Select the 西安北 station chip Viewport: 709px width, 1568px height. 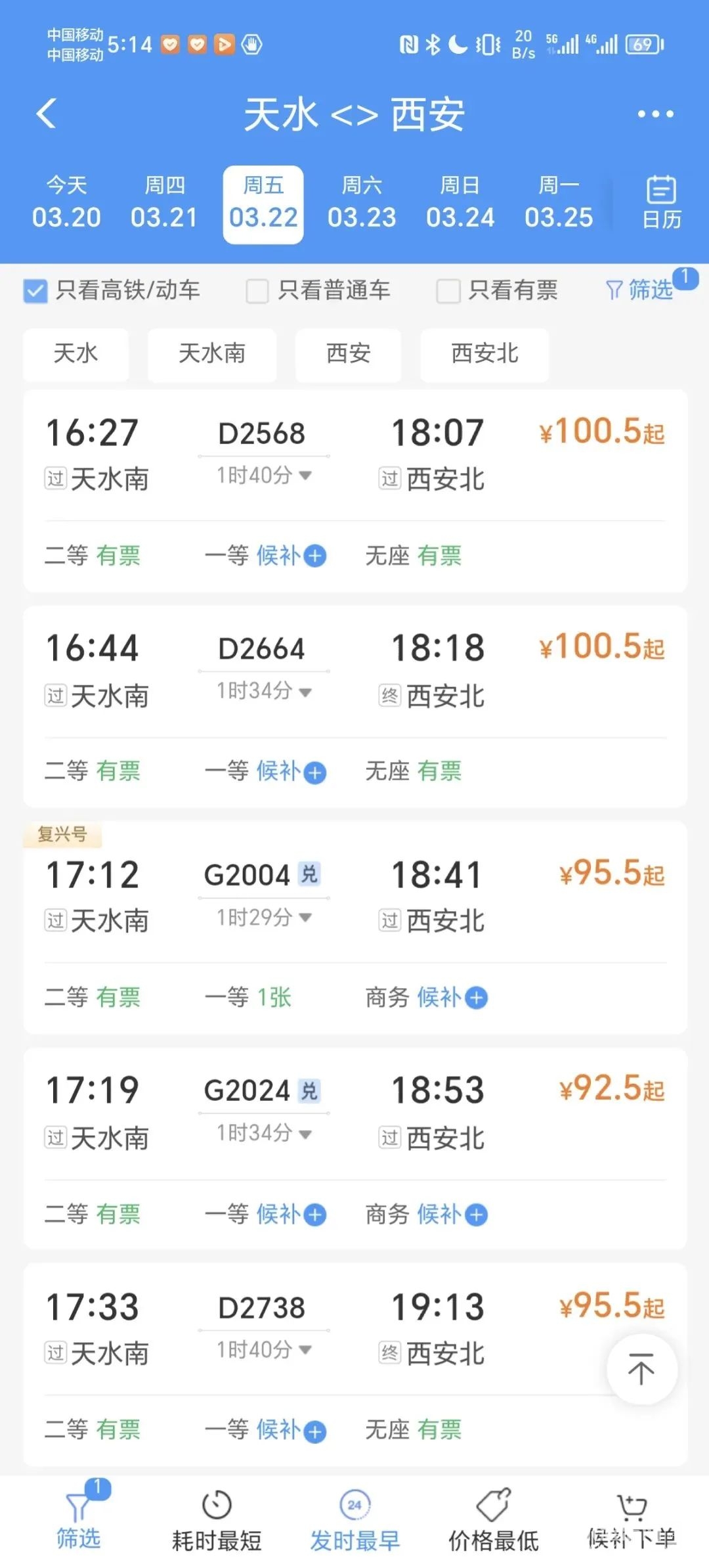point(484,354)
